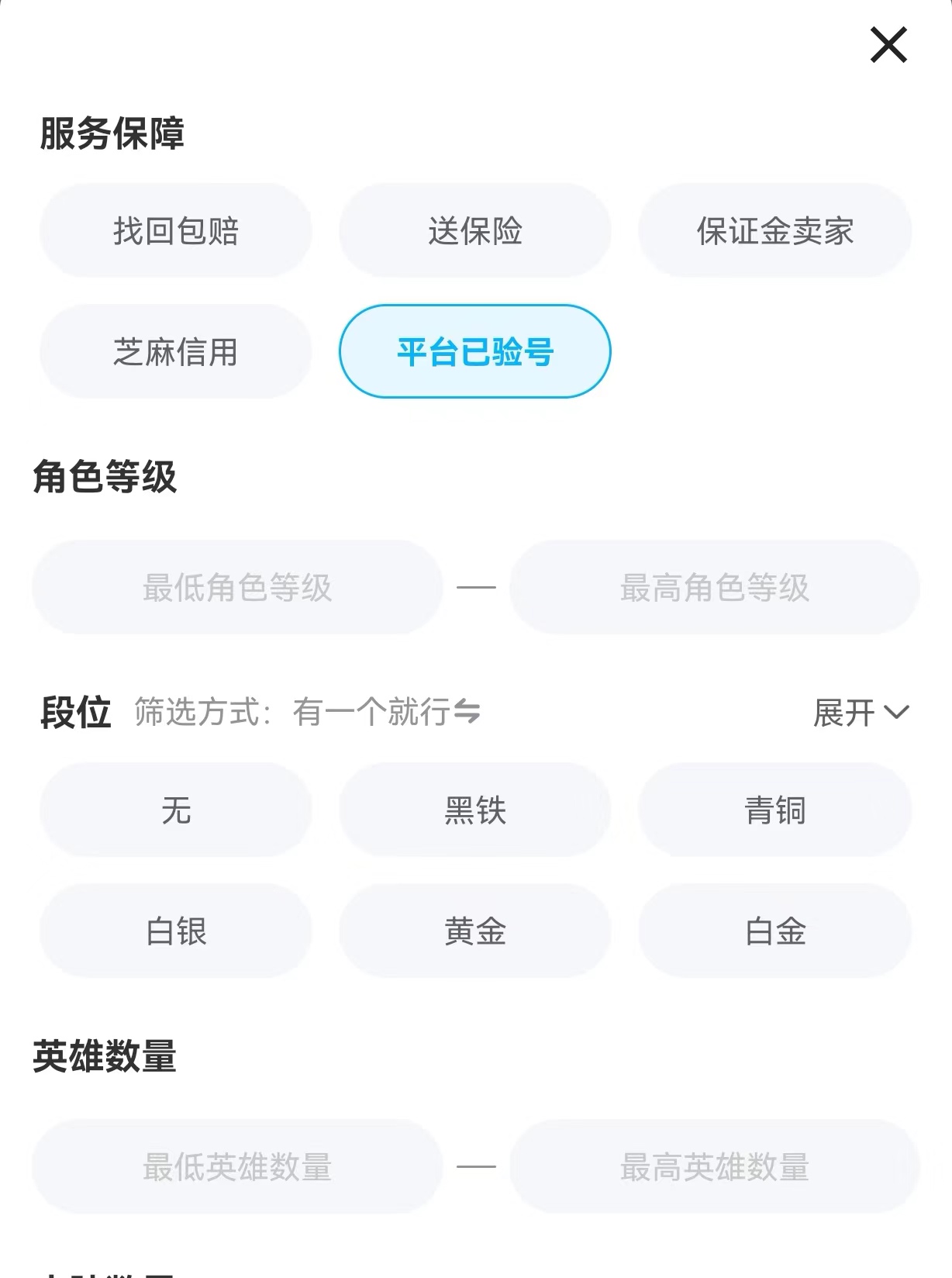Viewport: 952px width, 1278px height.
Task: Select the 送保险 service chip
Action: pyautogui.click(x=475, y=231)
